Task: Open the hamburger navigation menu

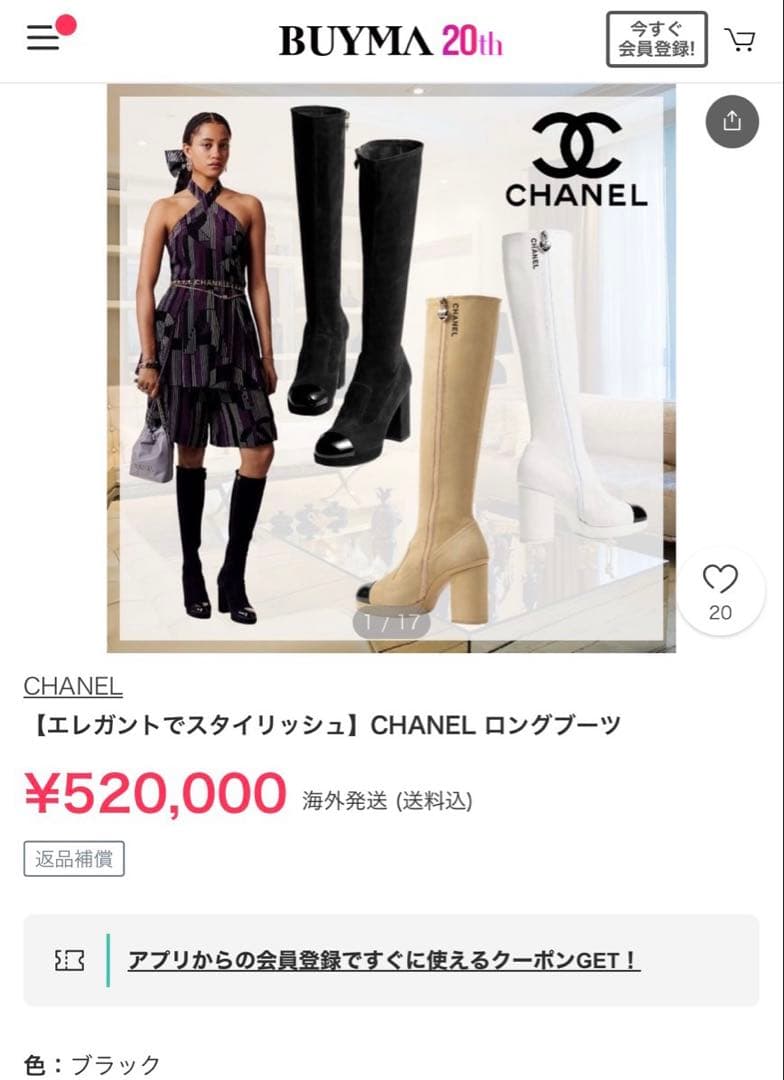Action: pos(42,38)
